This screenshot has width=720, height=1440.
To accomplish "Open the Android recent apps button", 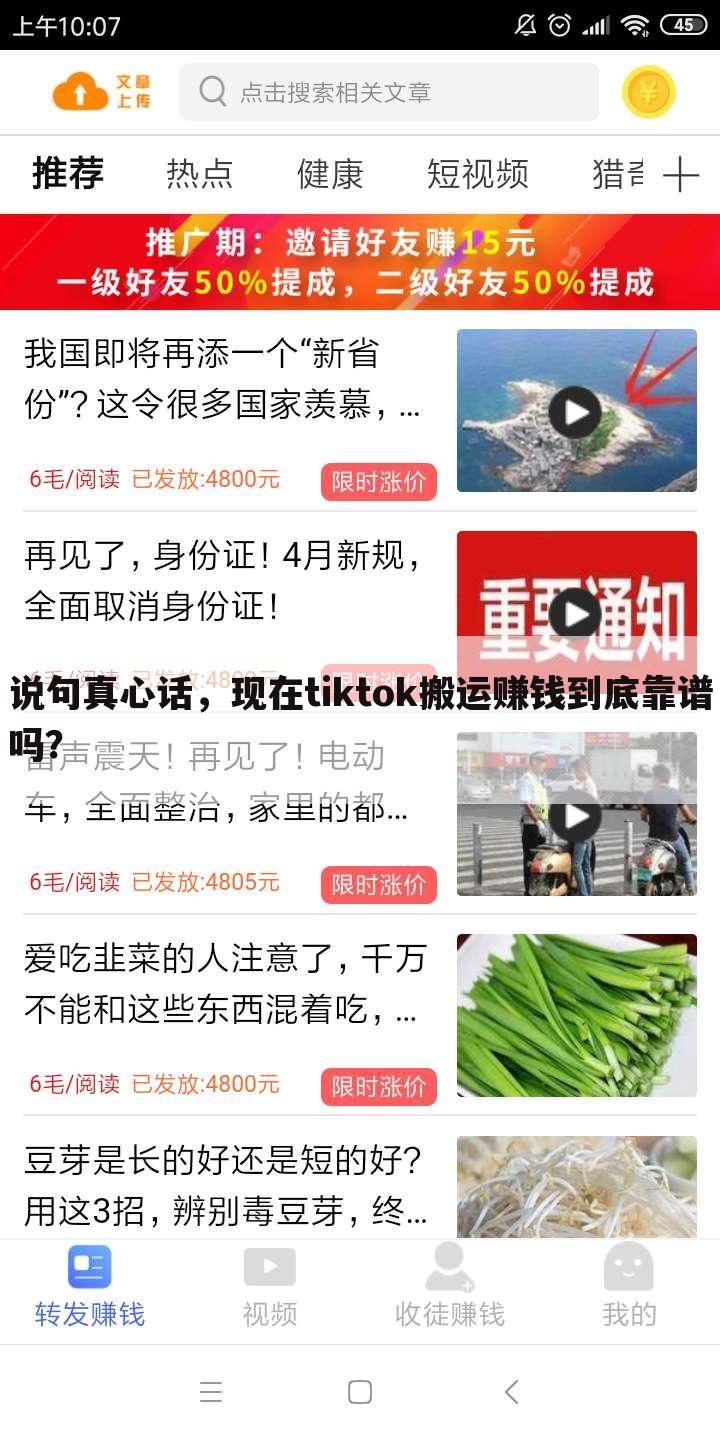I will tap(210, 1390).
